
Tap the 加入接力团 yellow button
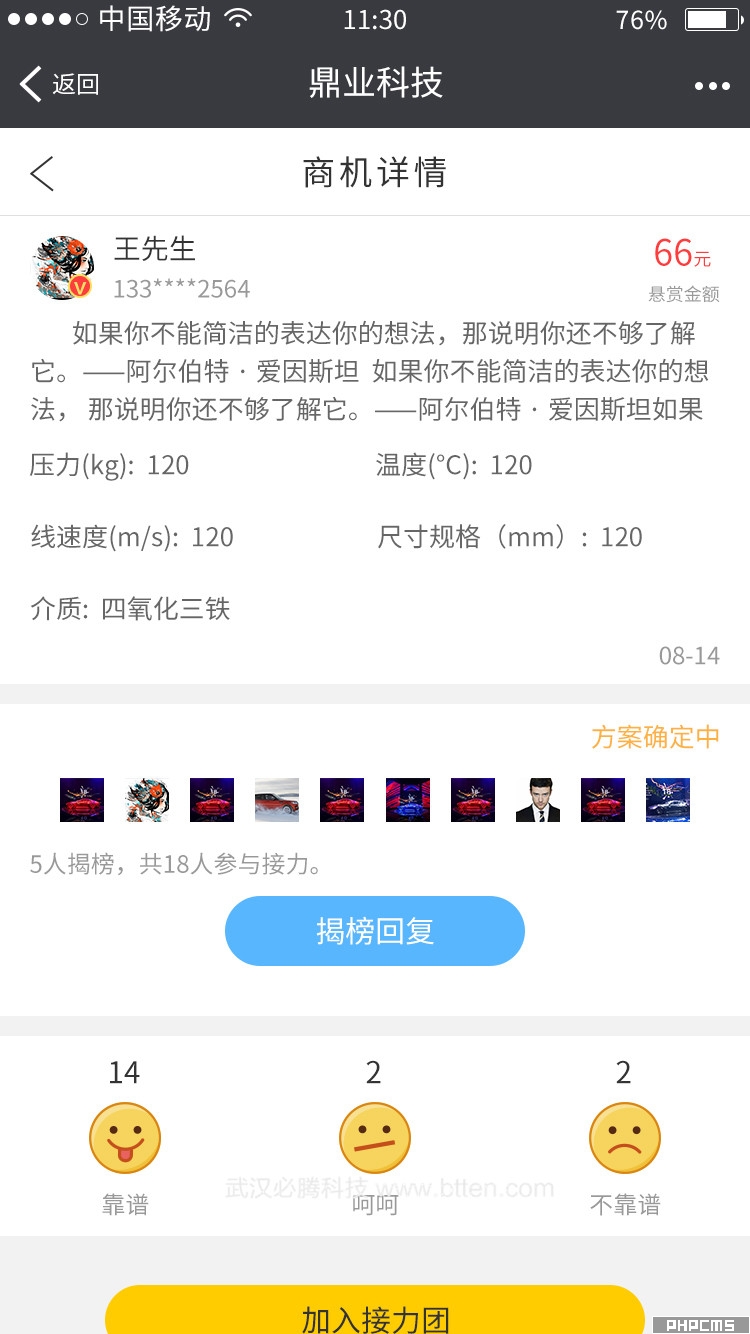click(375, 1314)
